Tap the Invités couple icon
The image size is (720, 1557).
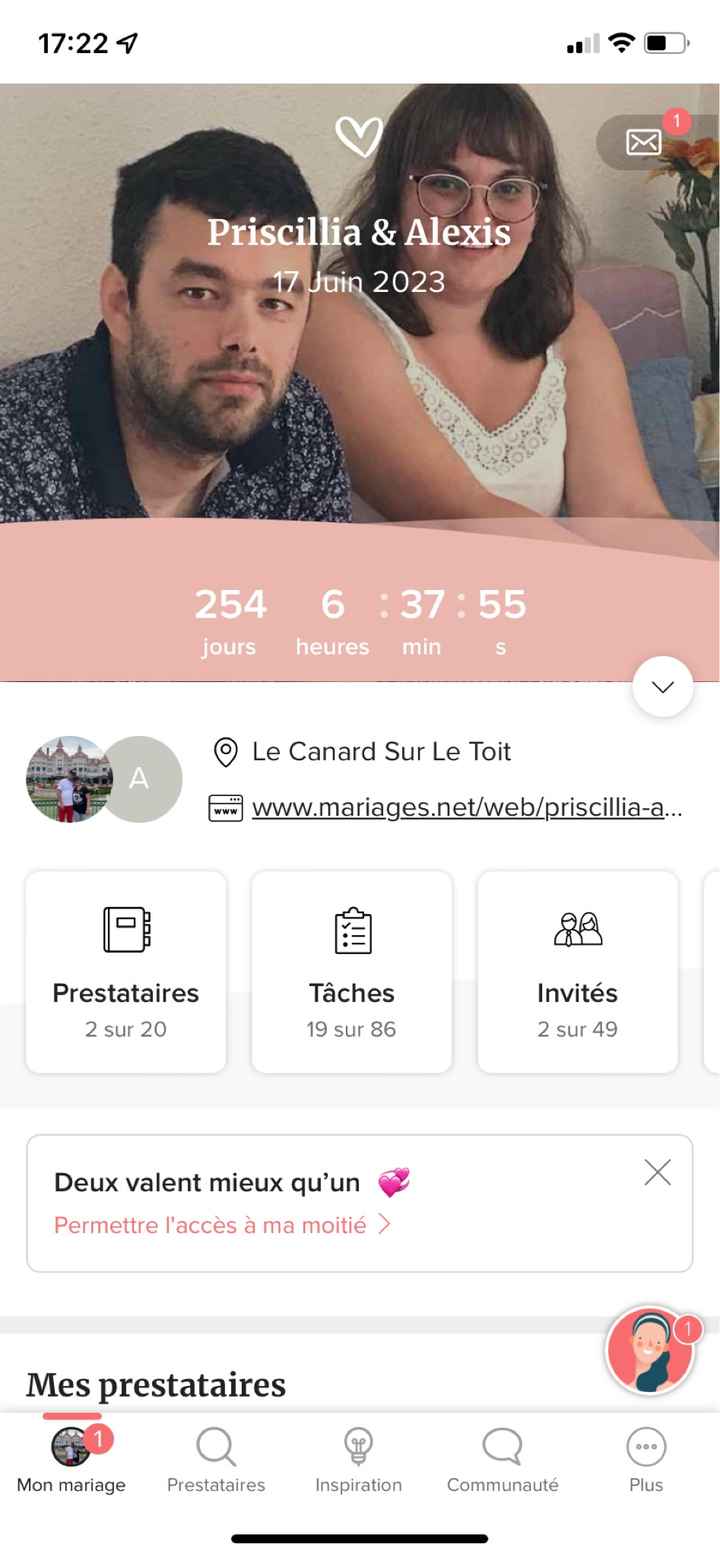[x=578, y=928]
